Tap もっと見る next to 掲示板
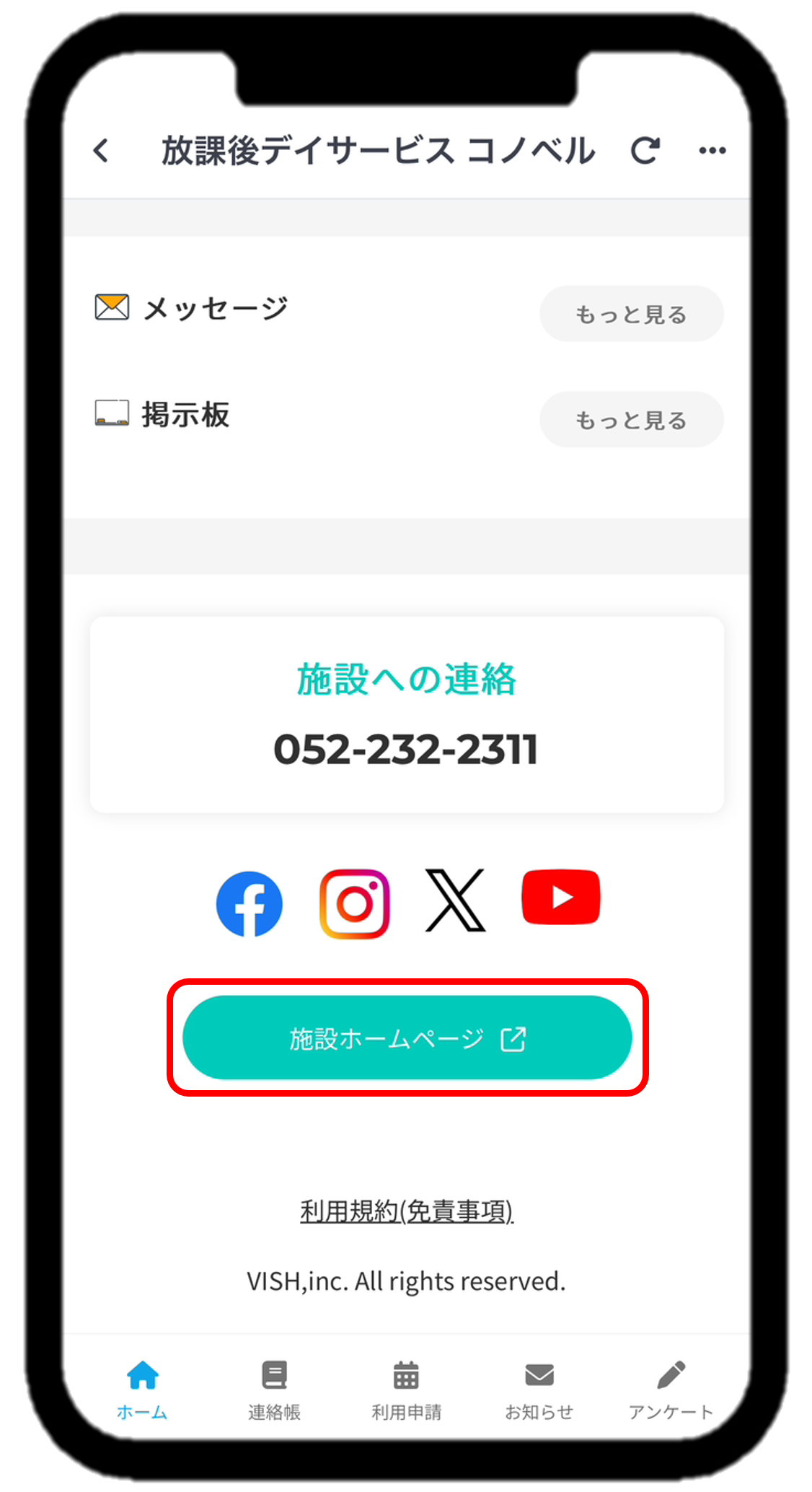 (631, 420)
